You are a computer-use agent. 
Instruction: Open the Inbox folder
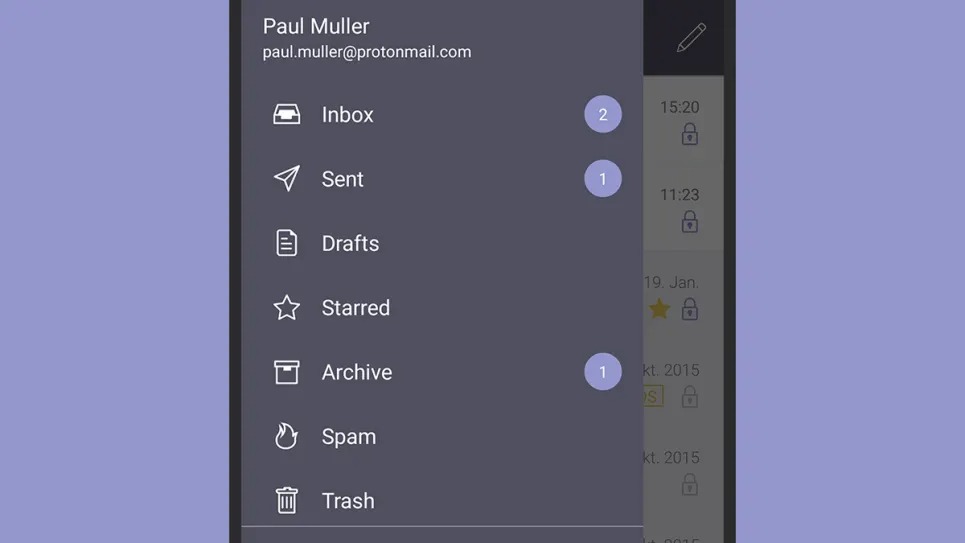point(347,115)
